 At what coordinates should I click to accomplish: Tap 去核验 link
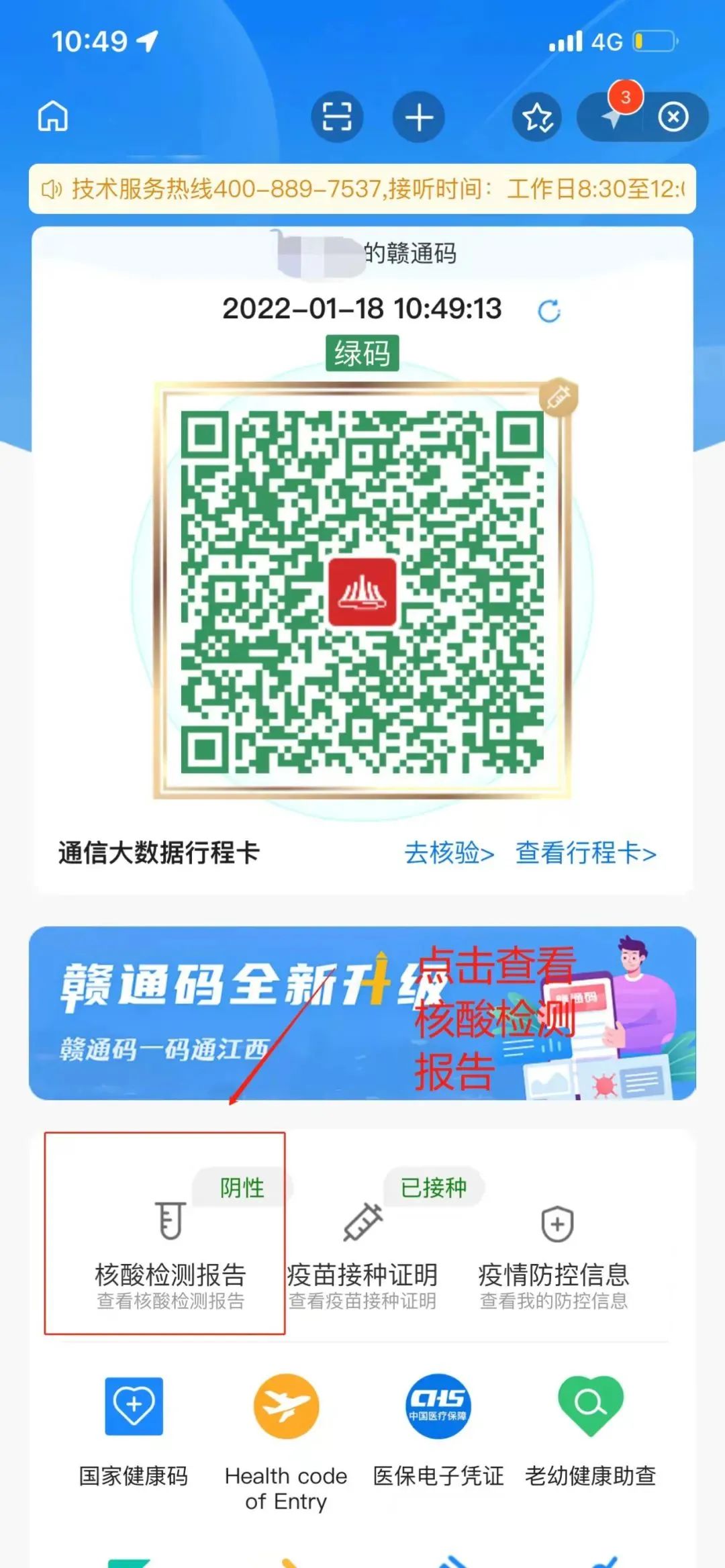(449, 853)
